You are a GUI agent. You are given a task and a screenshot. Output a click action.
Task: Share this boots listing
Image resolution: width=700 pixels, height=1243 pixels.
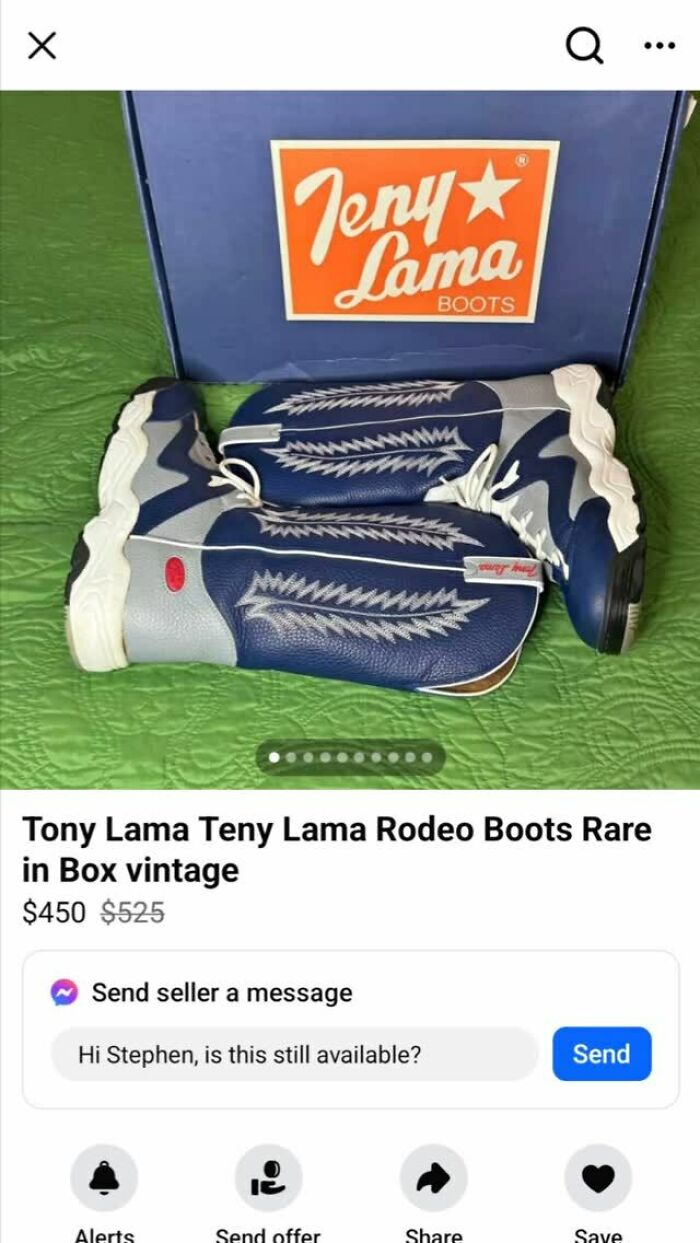point(433,1179)
